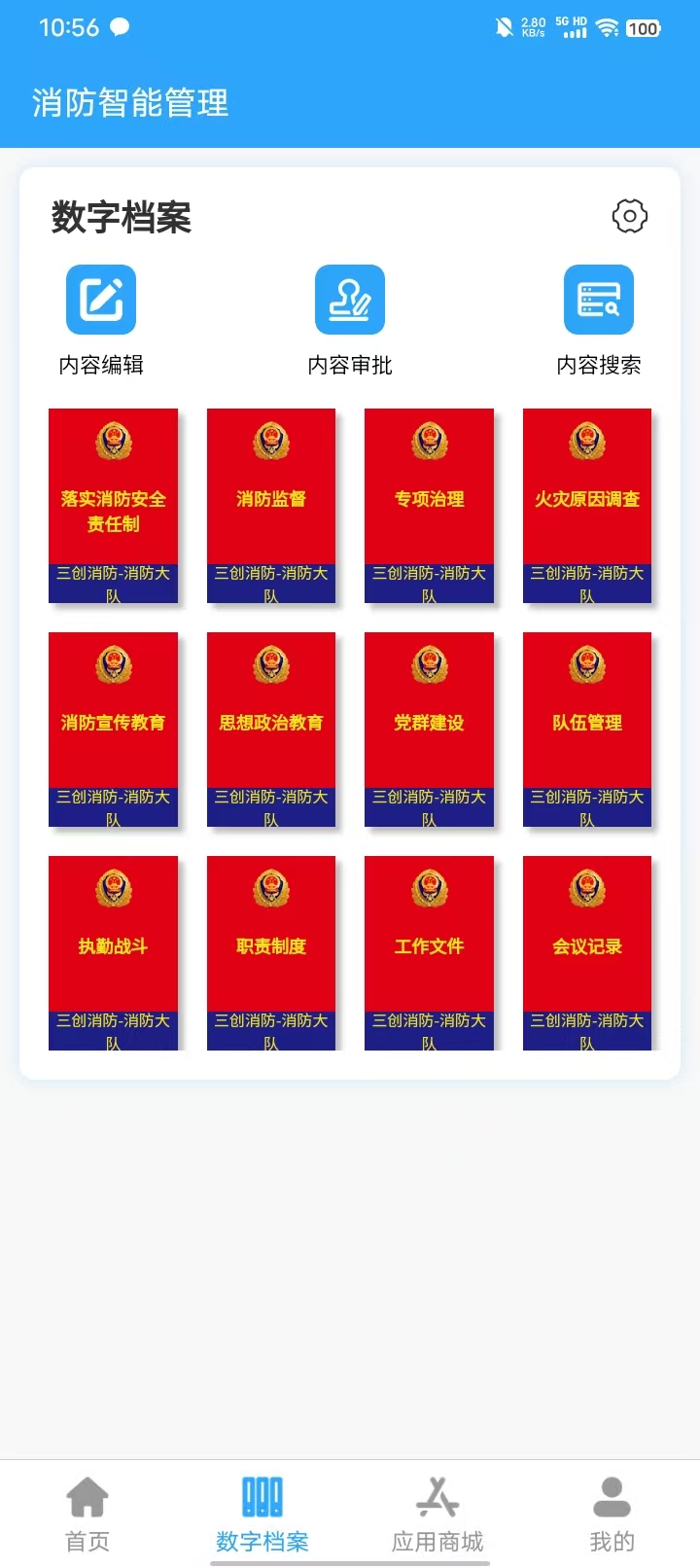Screen dimensions: 700x1568
Task: Open the 执勤战斗 archive
Action: pyautogui.click(x=114, y=953)
